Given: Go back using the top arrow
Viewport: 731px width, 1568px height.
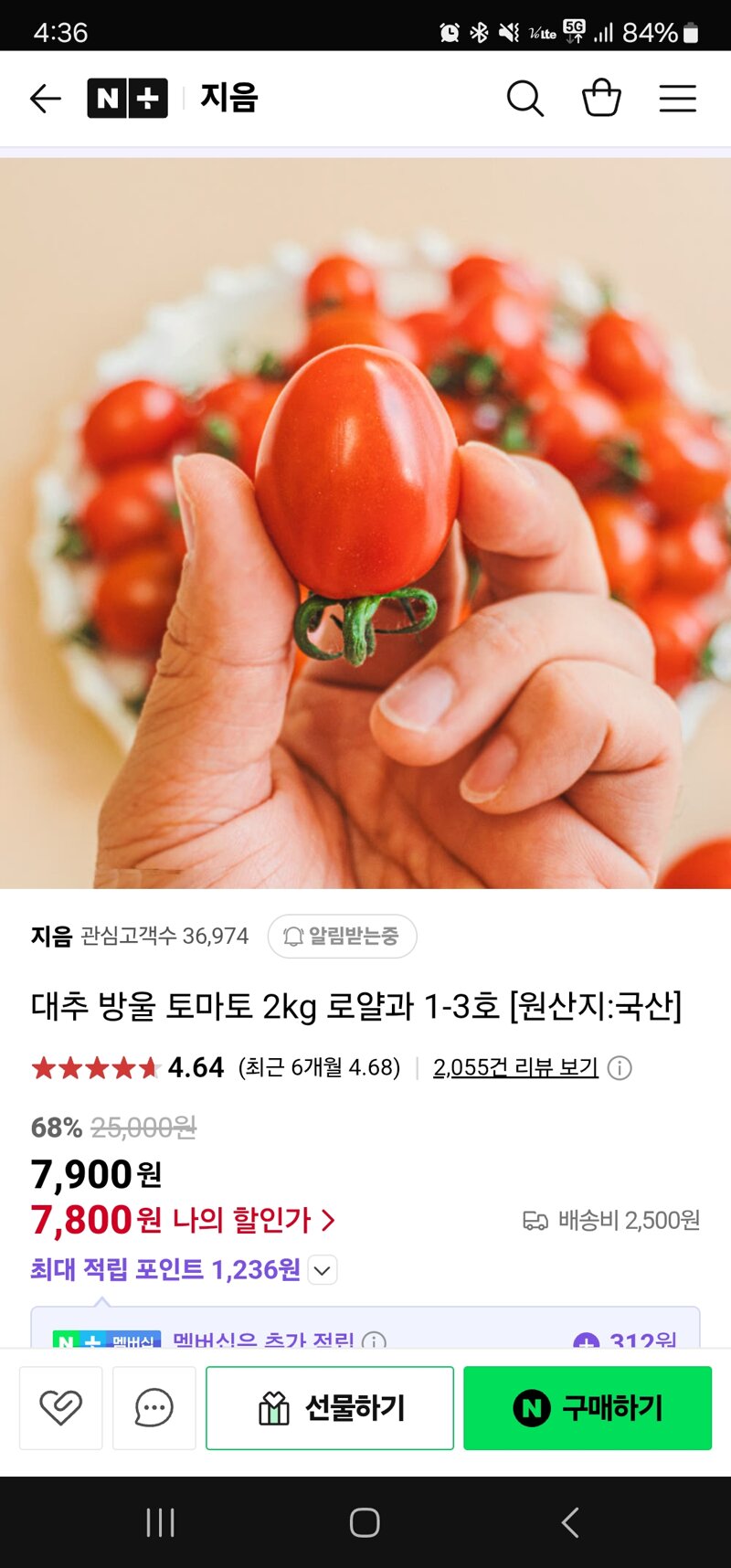Looking at the screenshot, I should (x=45, y=99).
